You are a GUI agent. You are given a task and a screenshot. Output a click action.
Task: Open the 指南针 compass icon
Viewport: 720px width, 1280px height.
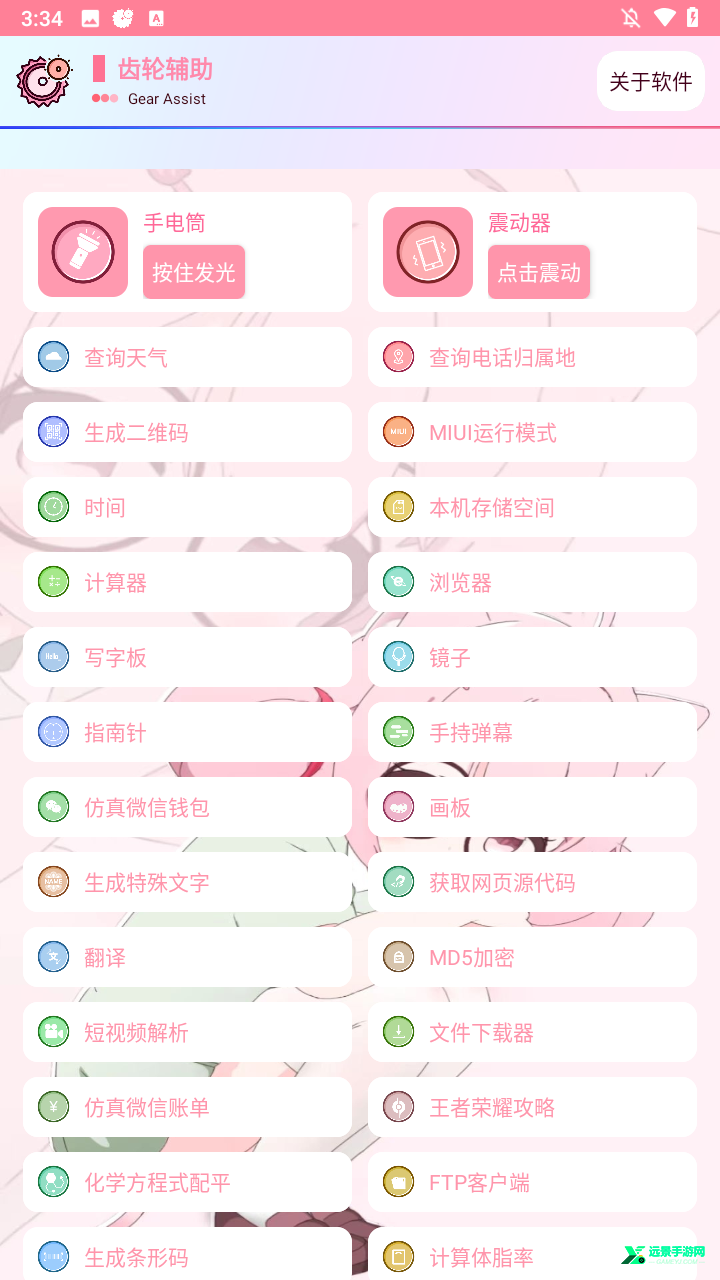[x=53, y=731]
